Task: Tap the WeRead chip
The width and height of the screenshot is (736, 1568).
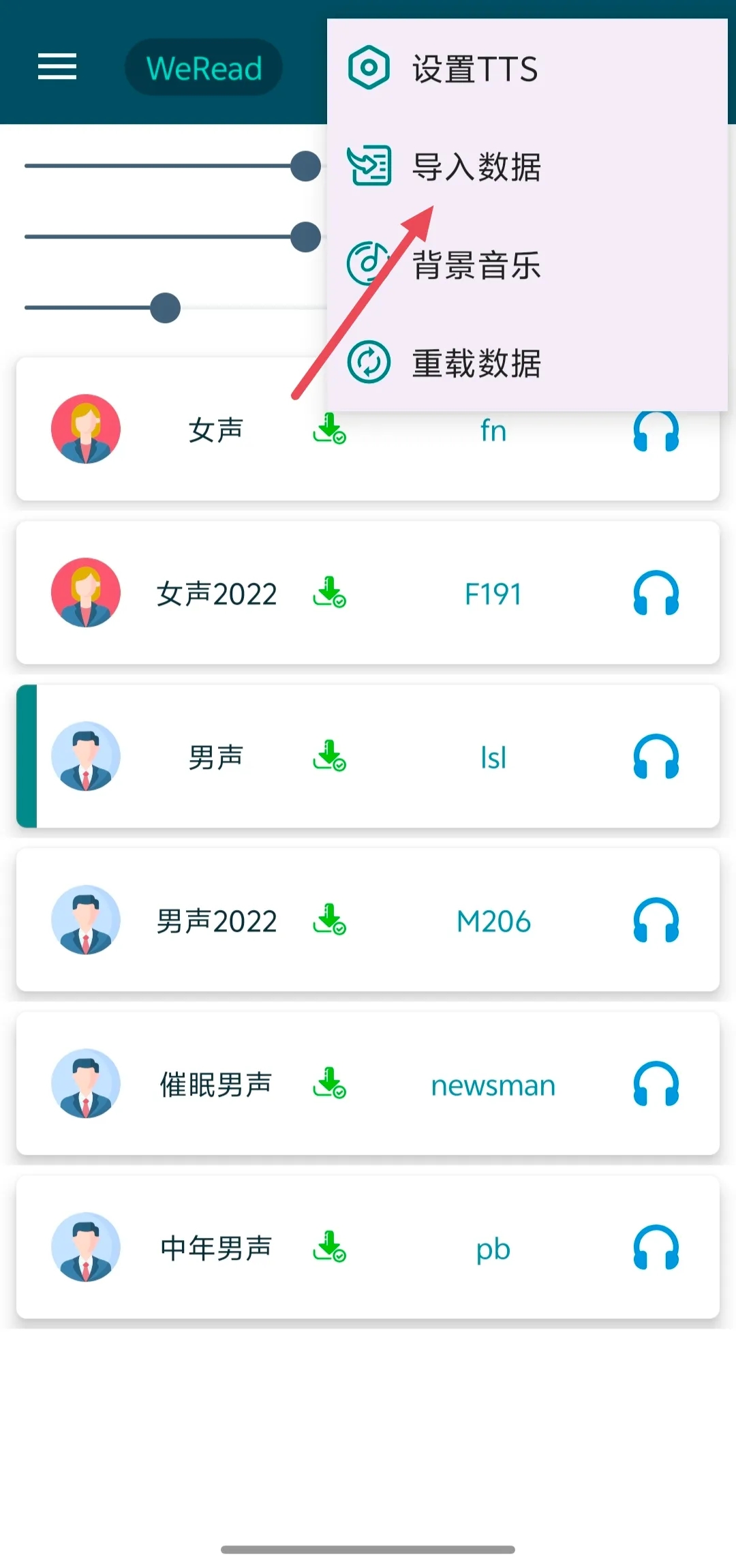Action: 204,68
